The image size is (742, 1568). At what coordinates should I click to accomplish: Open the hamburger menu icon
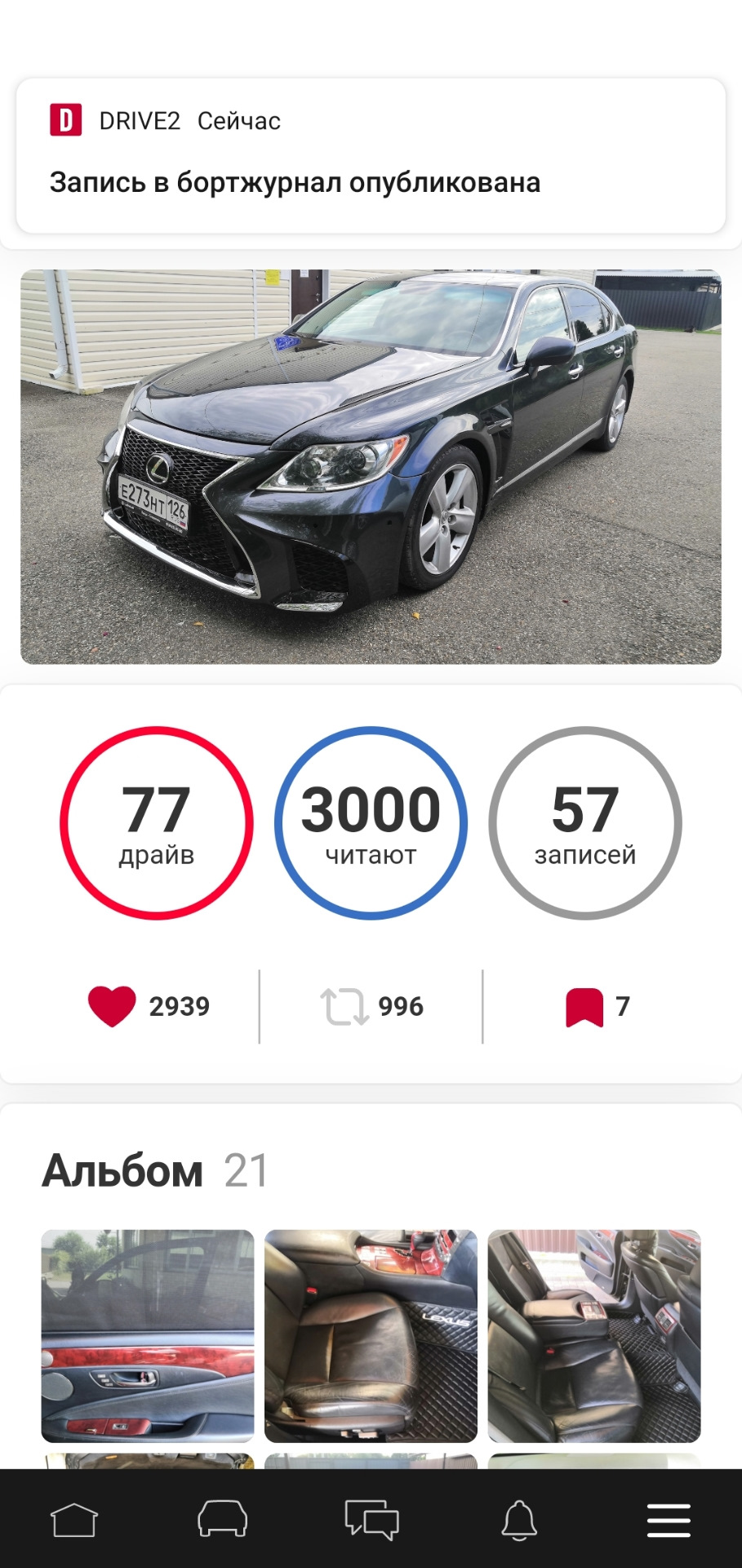pyautogui.click(x=668, y=1518)
